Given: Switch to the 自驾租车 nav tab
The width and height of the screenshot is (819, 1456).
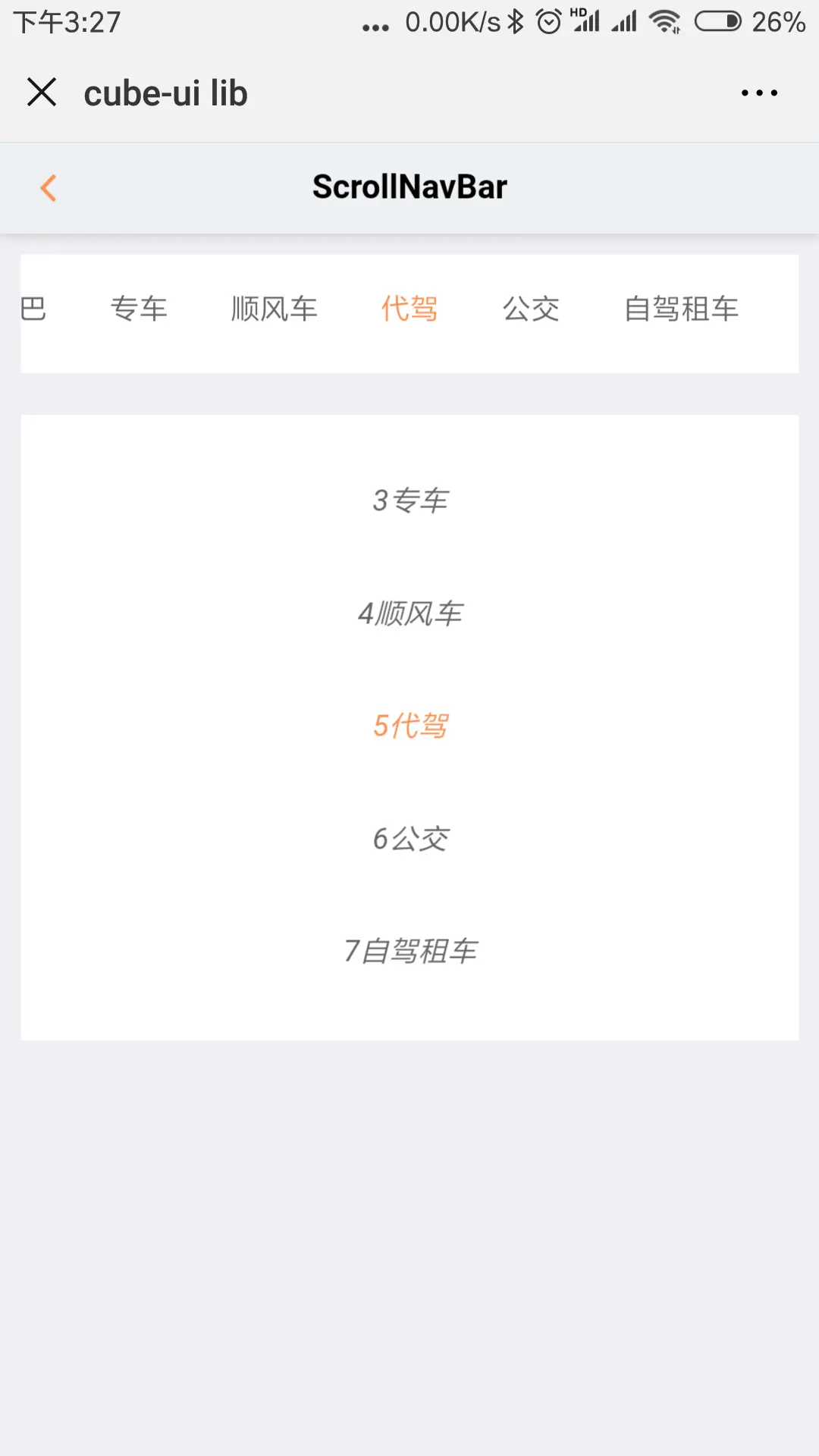Looking at the screenshot, I should tap(681, 309).
